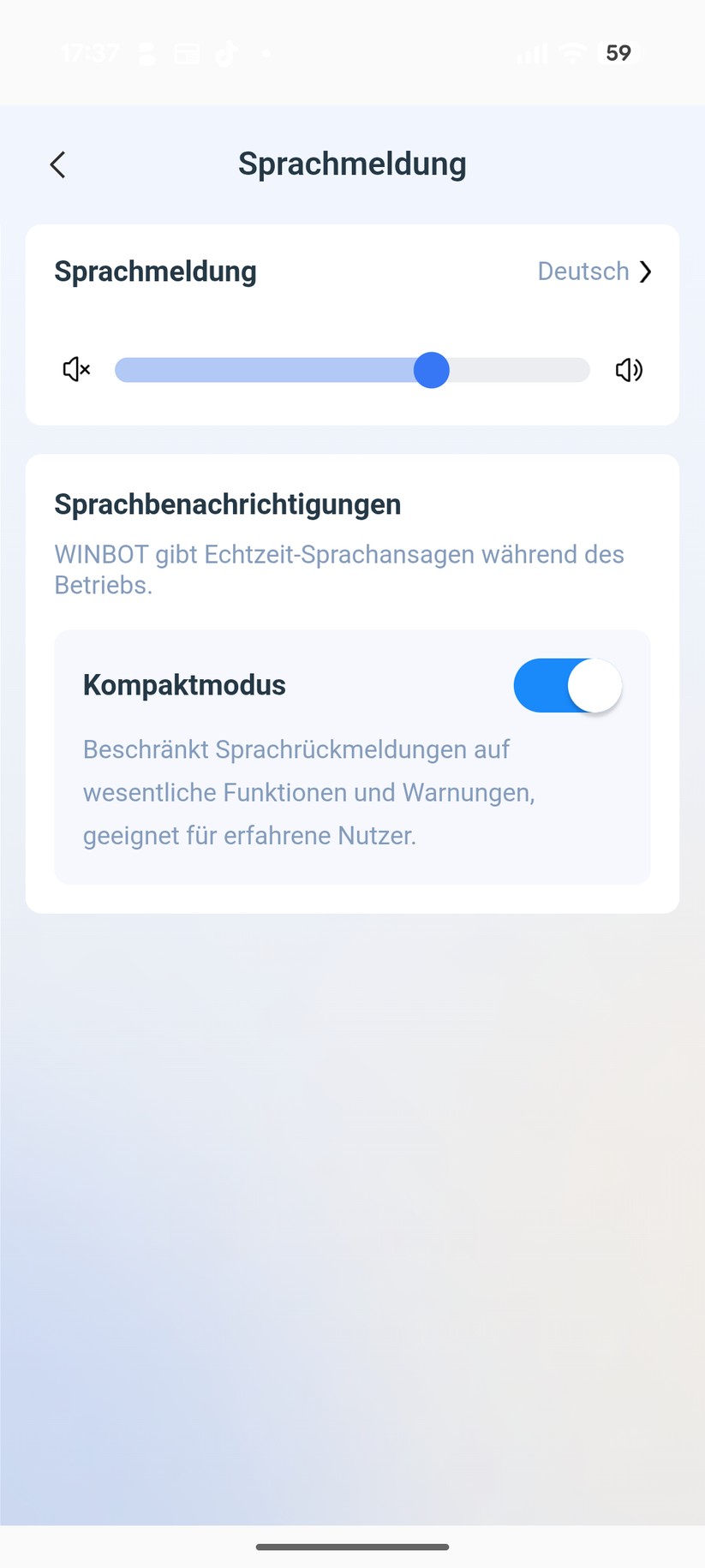Select the Sprachmeldung header label
The height and width of the screenshot is (1568, 705).
pyautogui.click(x=155, y=271)
